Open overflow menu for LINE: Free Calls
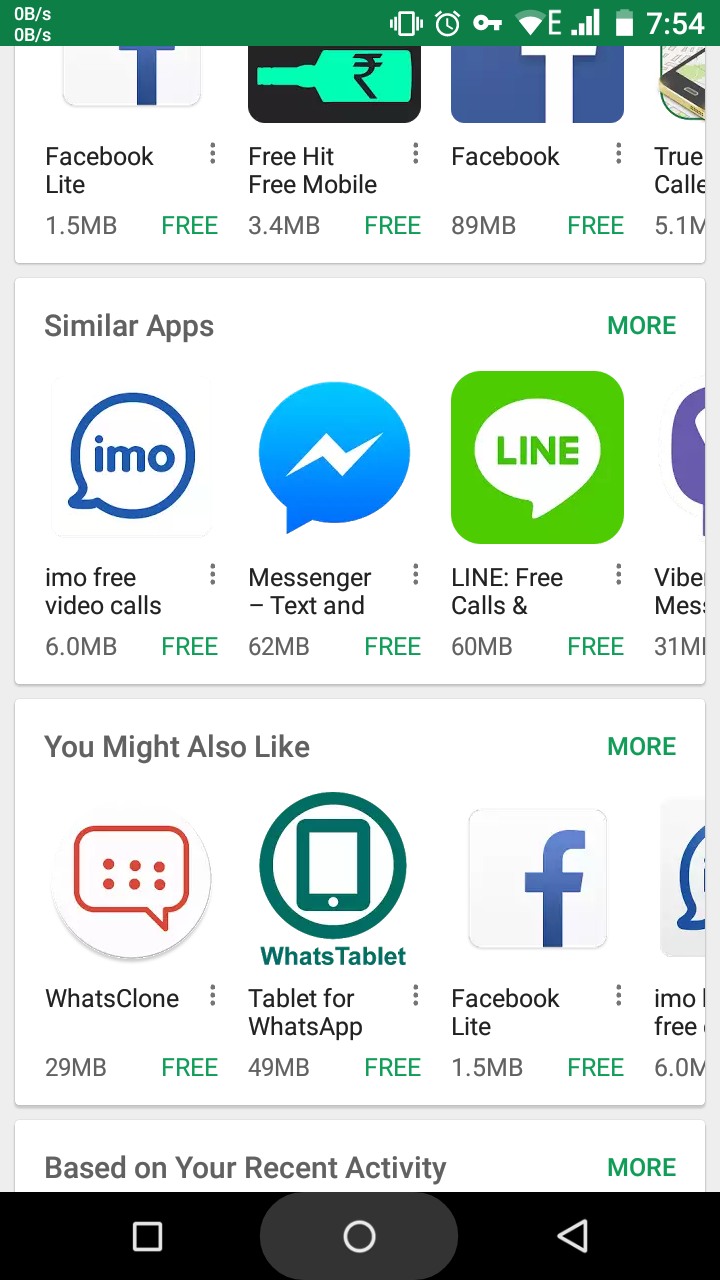This screenshot has width=720, height=1280. pos(619,575)
